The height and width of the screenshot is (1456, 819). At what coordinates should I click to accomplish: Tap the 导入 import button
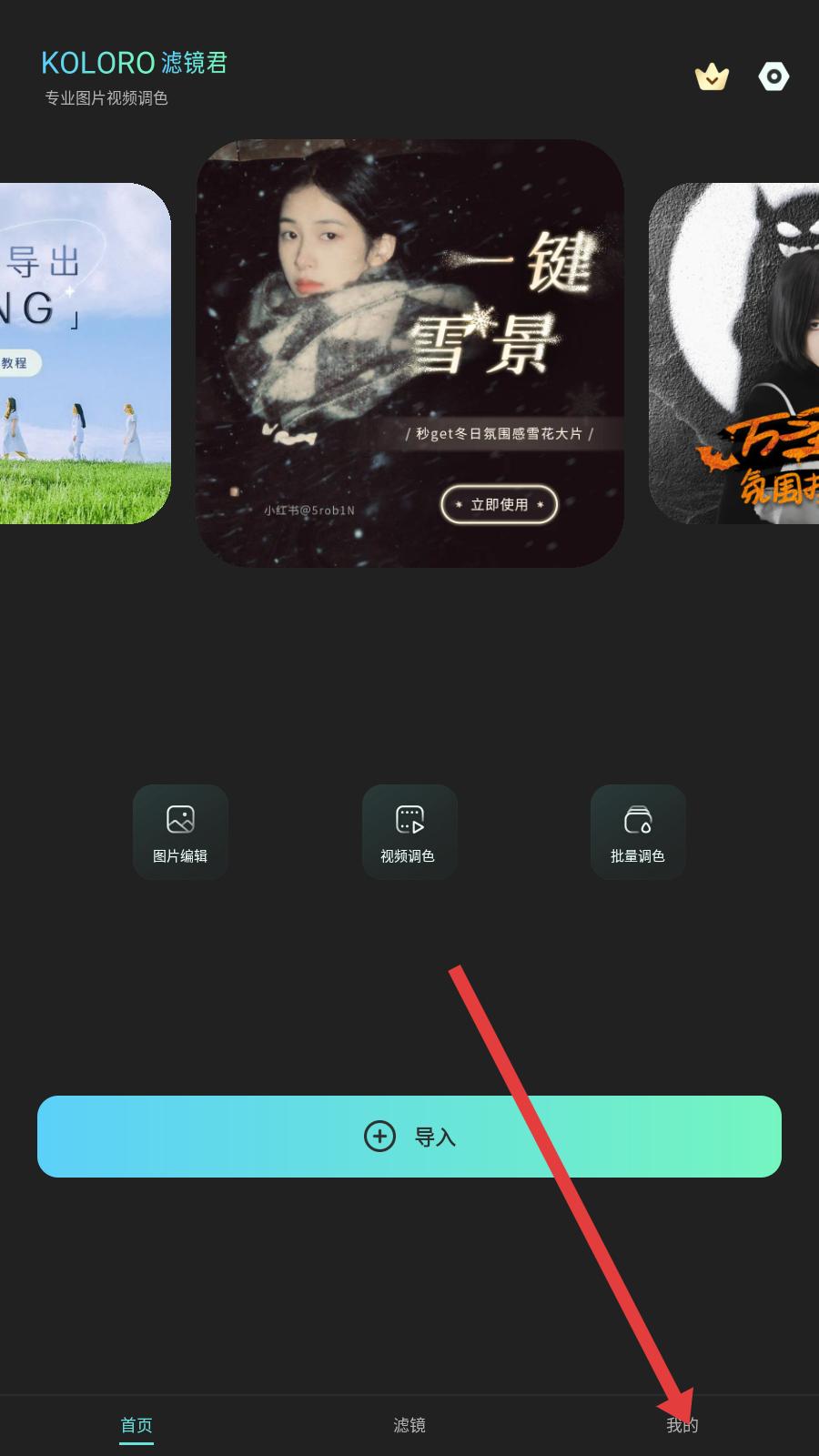point(409,1137)
